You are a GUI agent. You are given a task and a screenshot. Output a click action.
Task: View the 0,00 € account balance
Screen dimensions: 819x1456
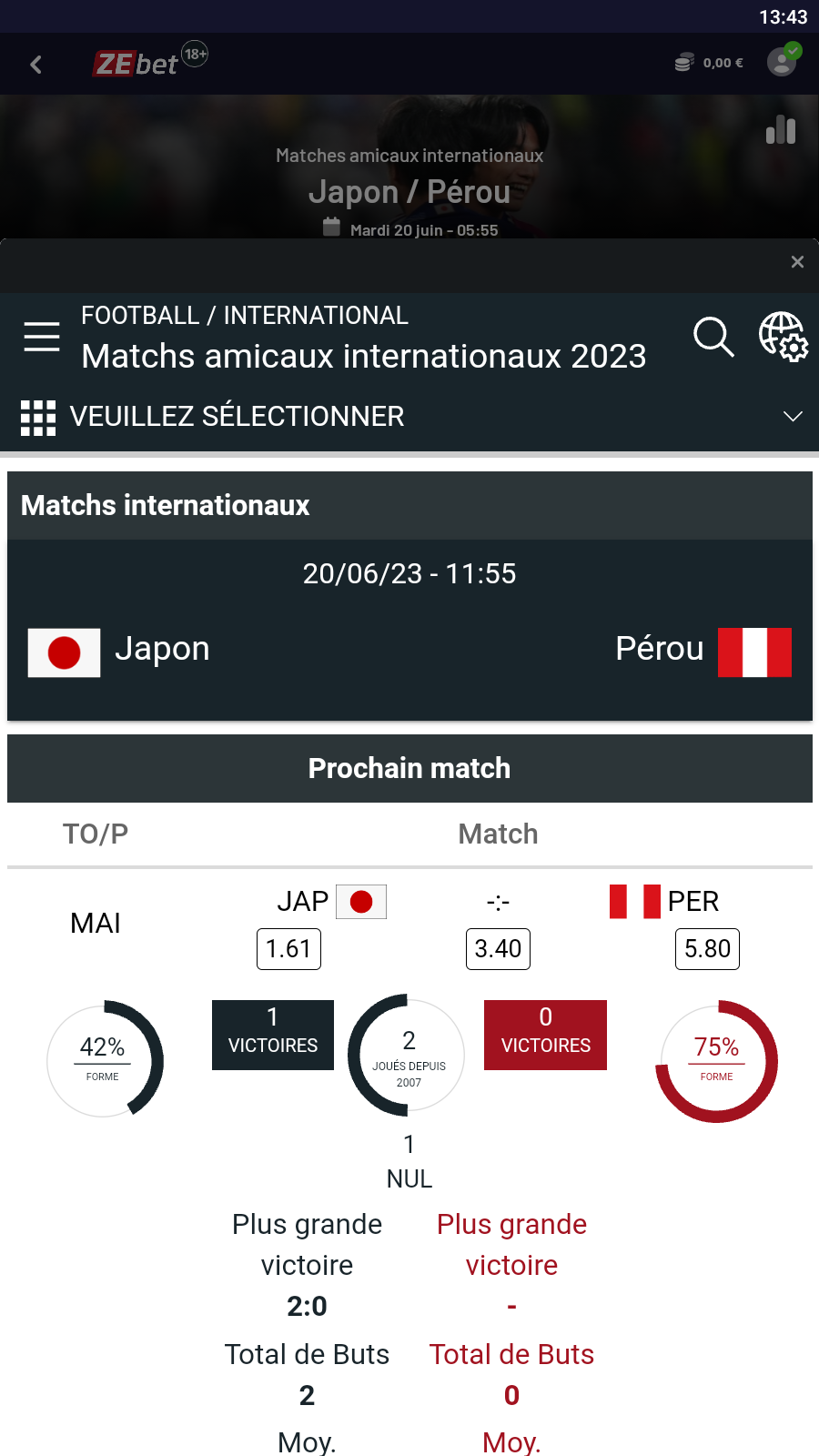coord(710,63)
